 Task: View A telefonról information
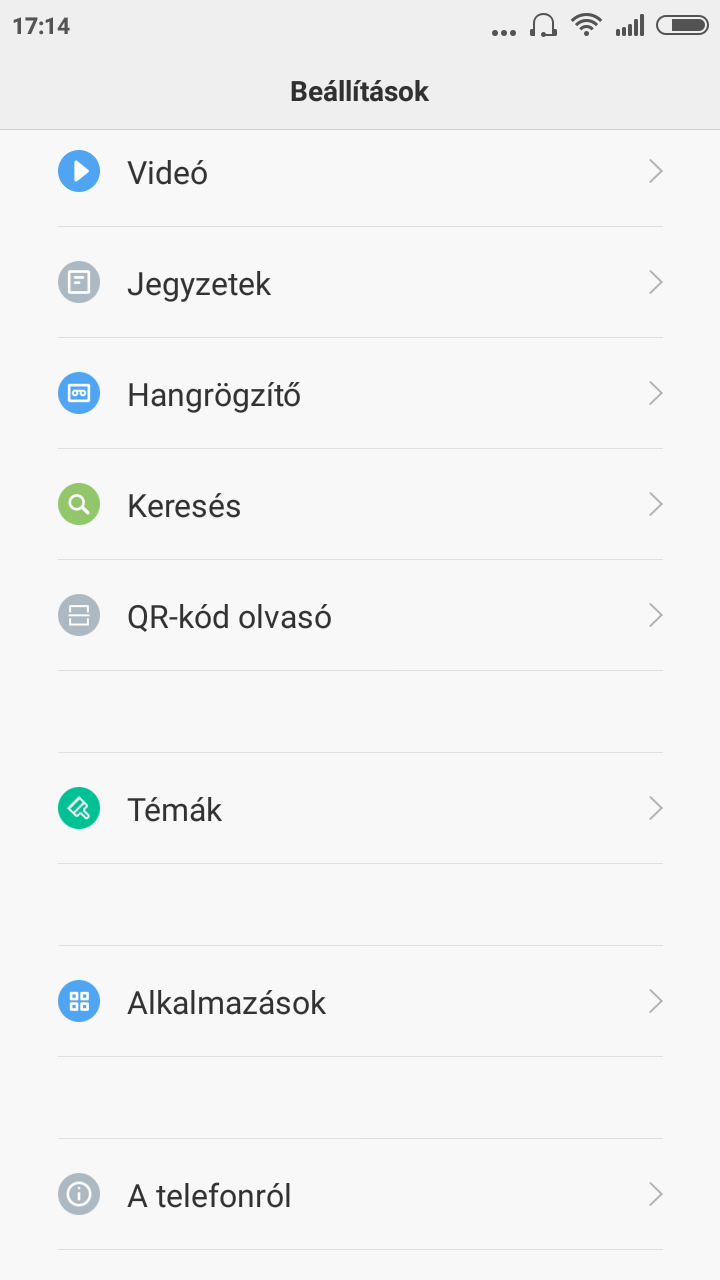pos(360,1194)
